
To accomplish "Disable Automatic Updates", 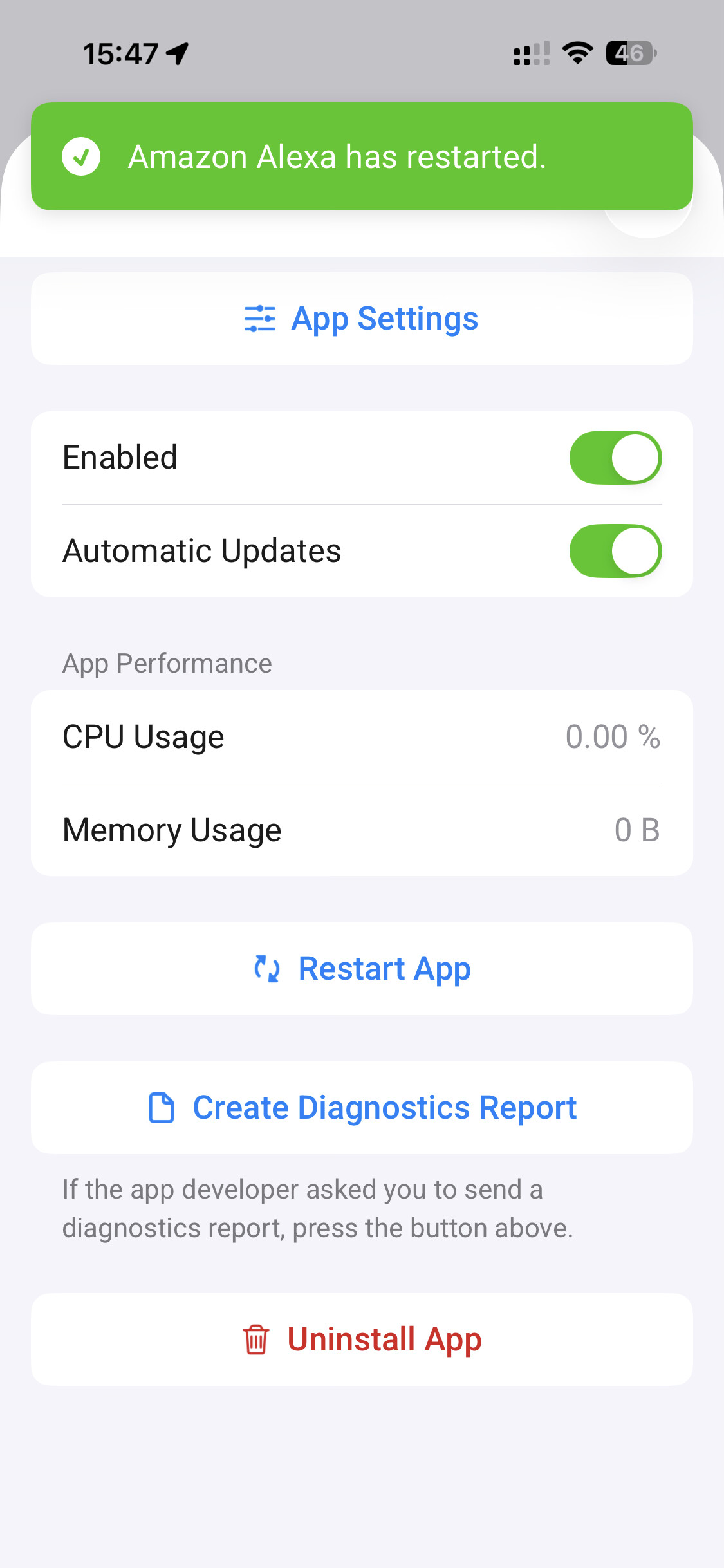I will pyautogui.click(x=615, y=551).
